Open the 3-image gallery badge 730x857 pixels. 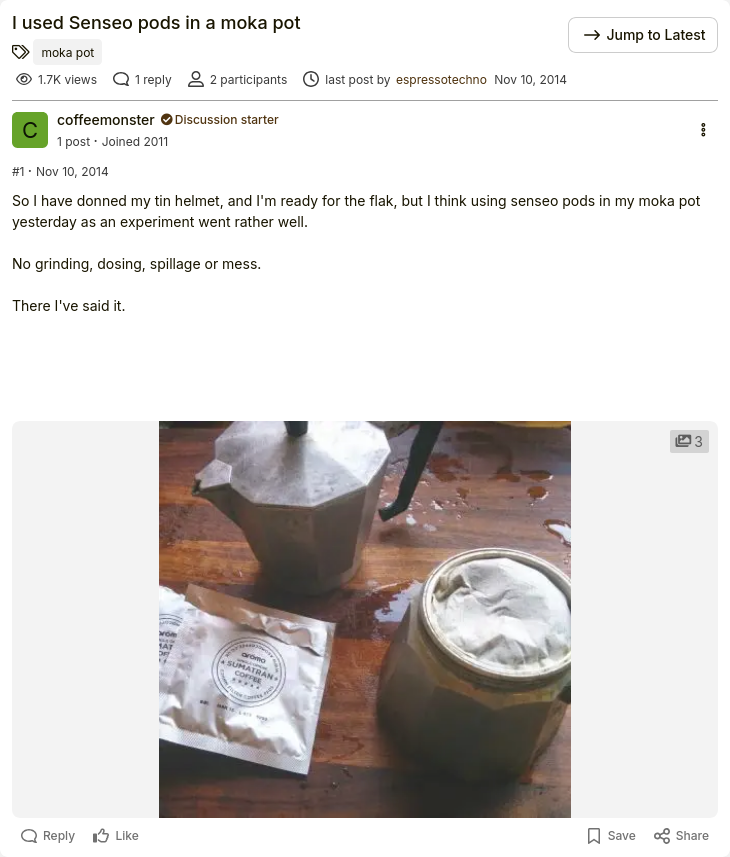pos(689,441)
